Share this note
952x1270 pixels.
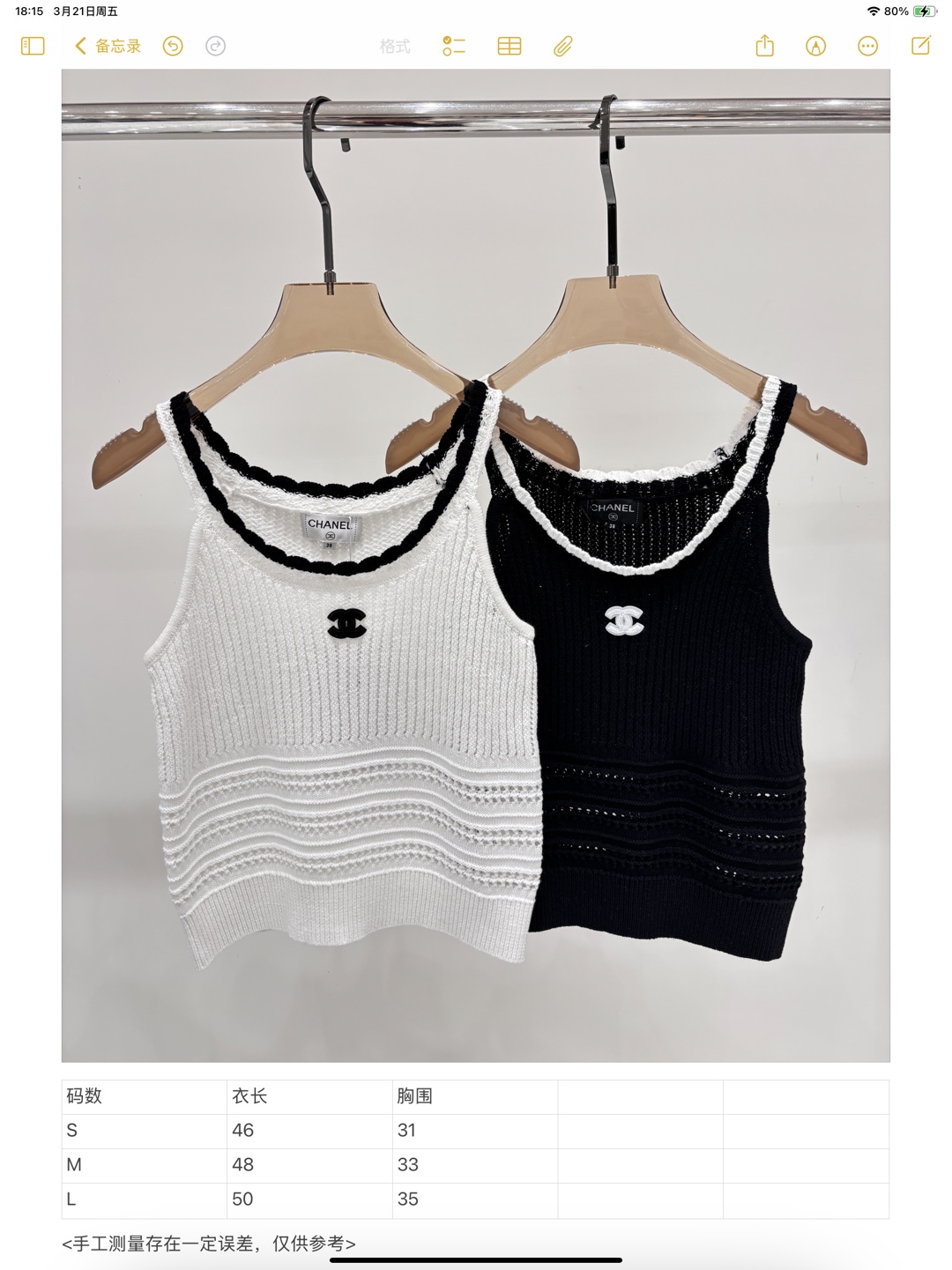tap(764, 46)
